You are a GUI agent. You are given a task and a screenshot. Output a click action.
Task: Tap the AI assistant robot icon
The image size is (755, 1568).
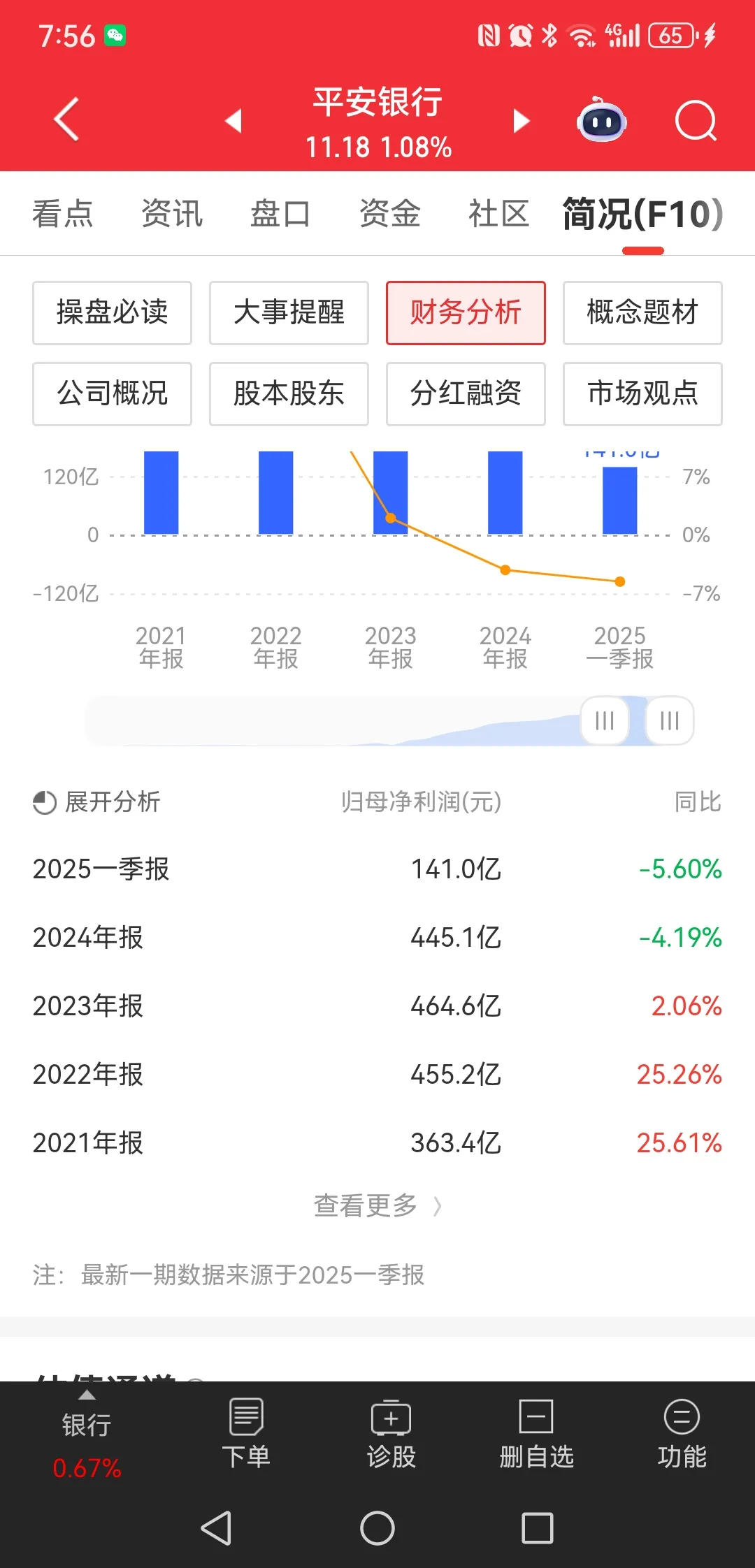pyautogui.click(x=603, y=121)
